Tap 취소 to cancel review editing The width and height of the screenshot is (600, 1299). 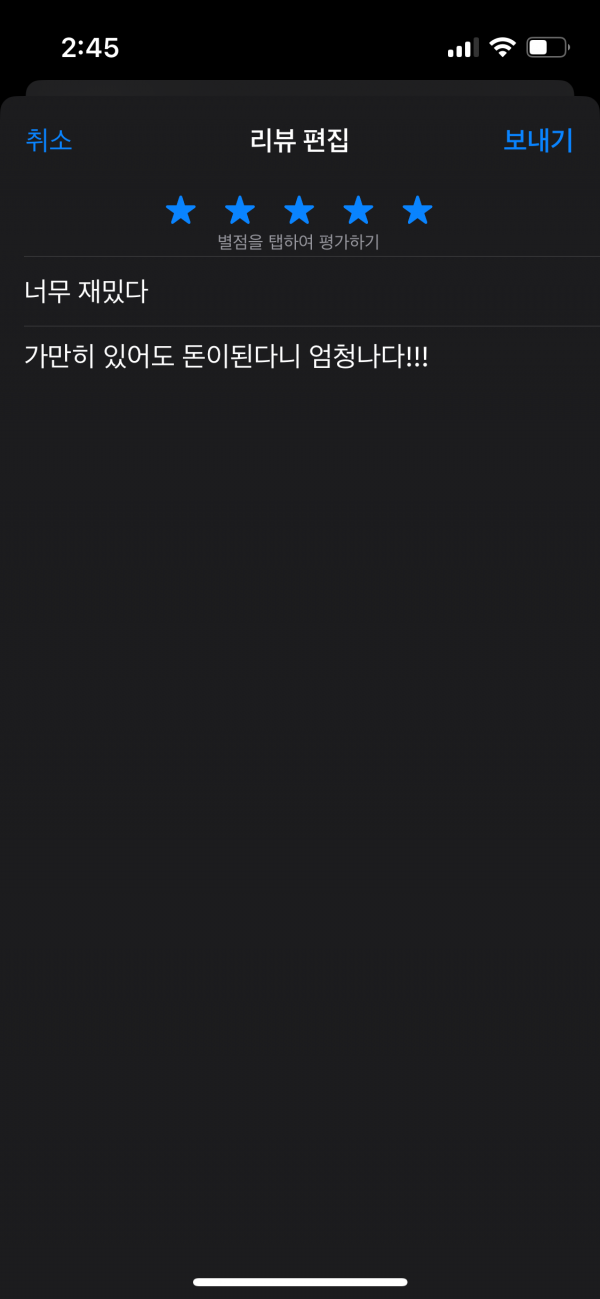pyautogui.click(x=49, y=140)
